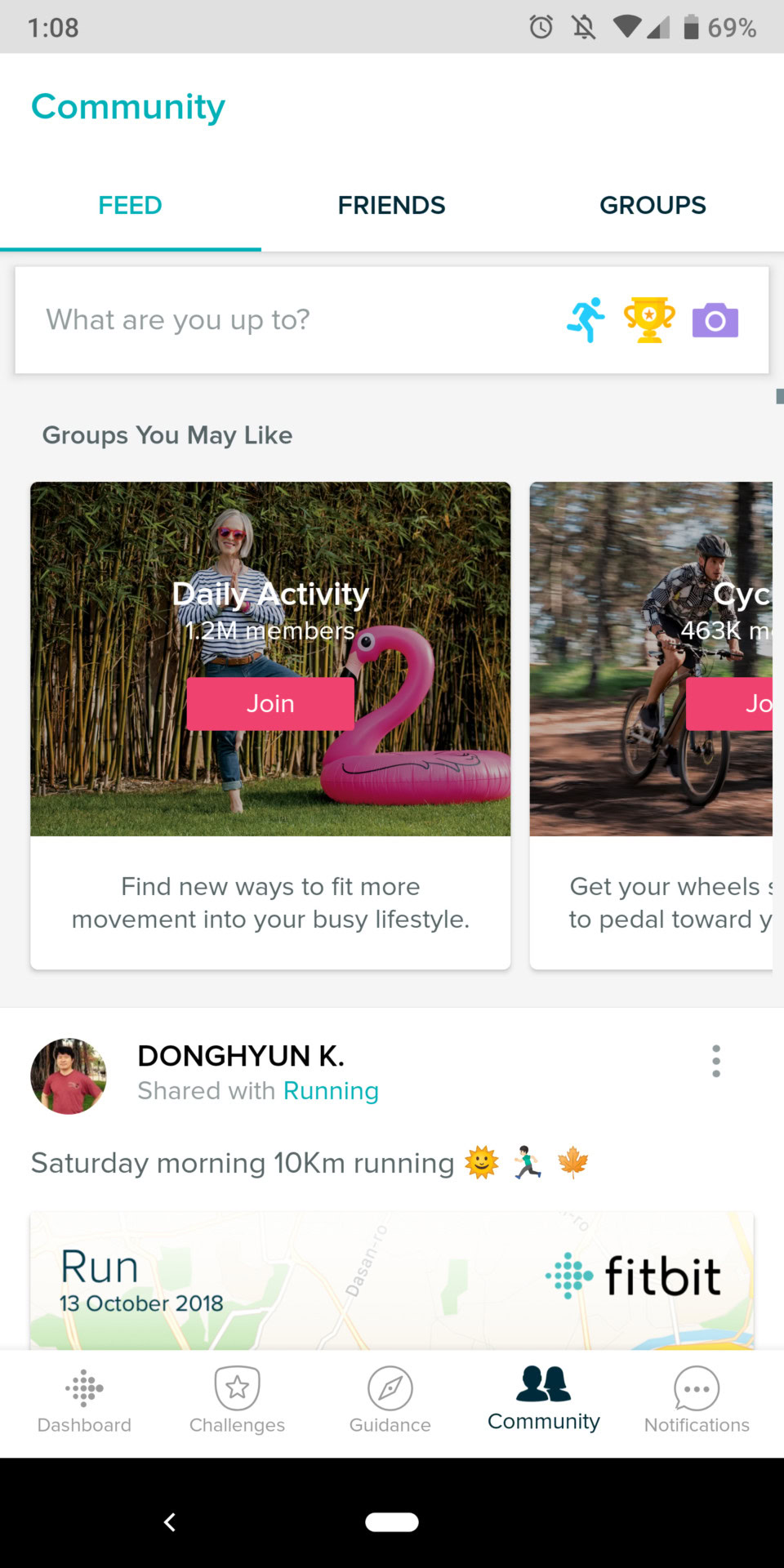
Task: Add a photo with the camera icon
Action: click(715, 320)
